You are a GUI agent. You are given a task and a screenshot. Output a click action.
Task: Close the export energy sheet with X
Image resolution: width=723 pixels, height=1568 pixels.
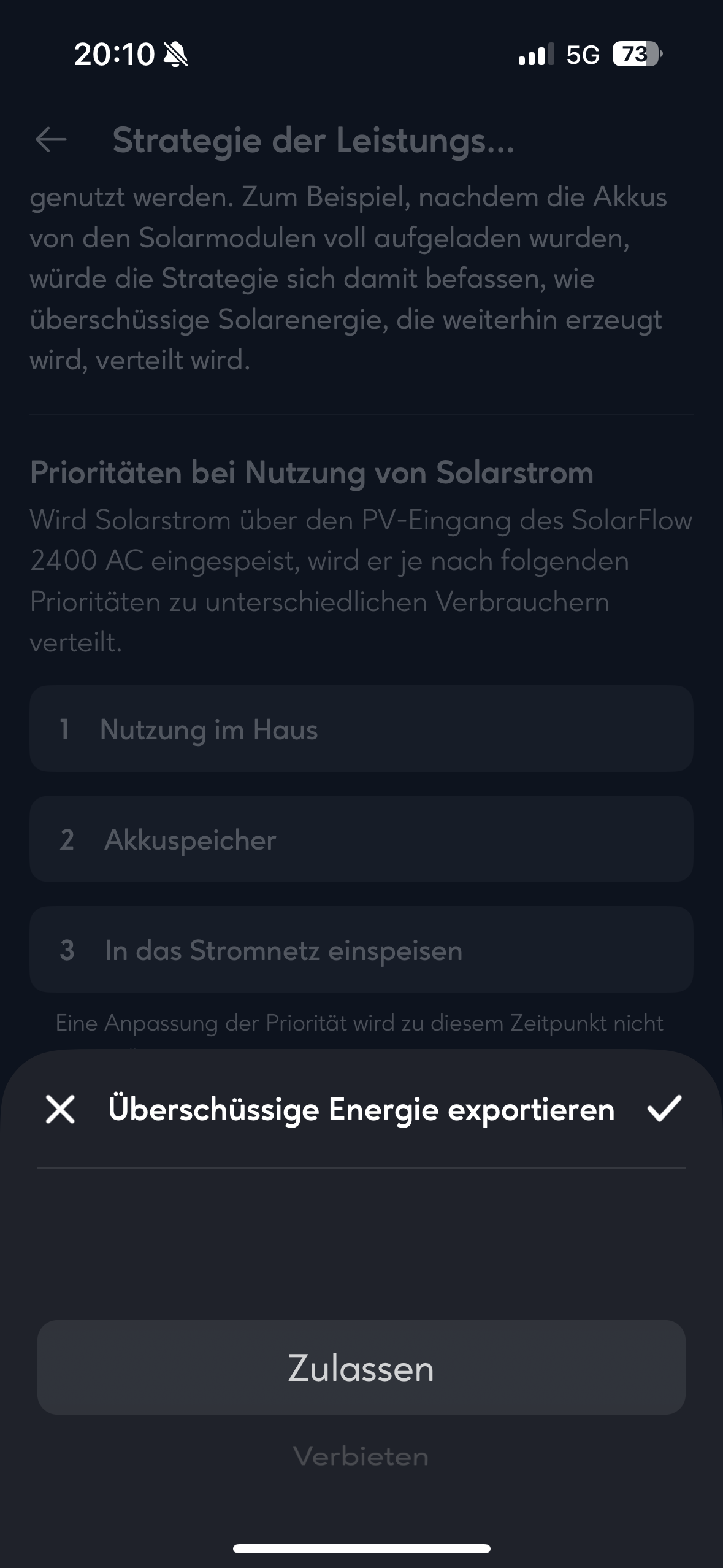pyautogui.click(x=60, y=1110)
